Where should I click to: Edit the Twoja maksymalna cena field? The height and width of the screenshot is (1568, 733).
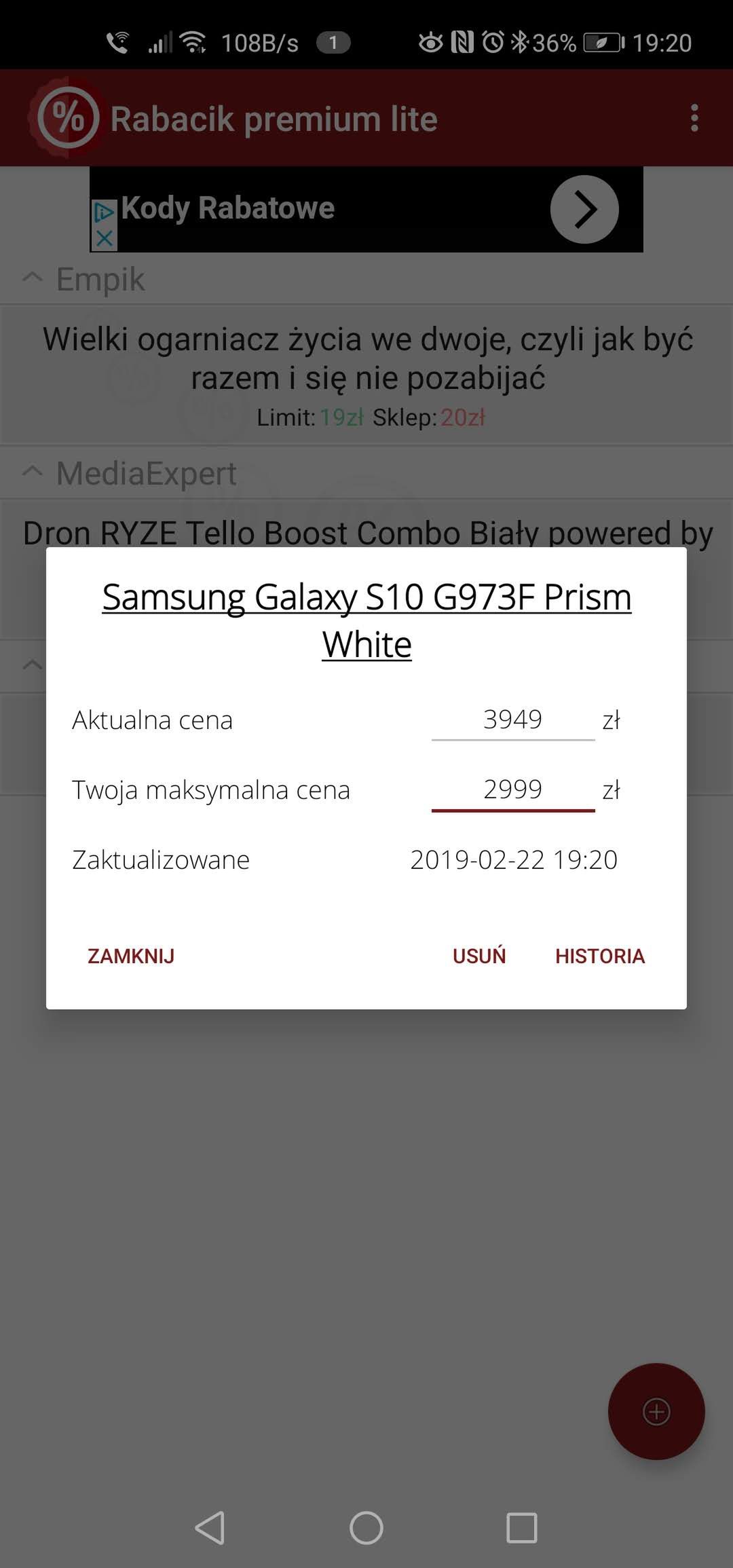pos(513,790)
